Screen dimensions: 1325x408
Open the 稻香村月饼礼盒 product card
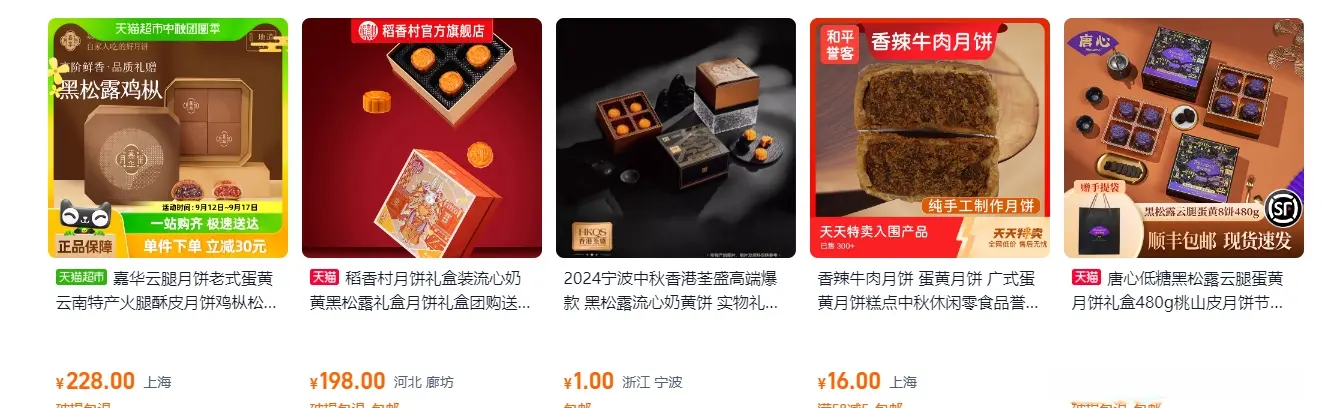pyautogui.click(x=422, y=138)
